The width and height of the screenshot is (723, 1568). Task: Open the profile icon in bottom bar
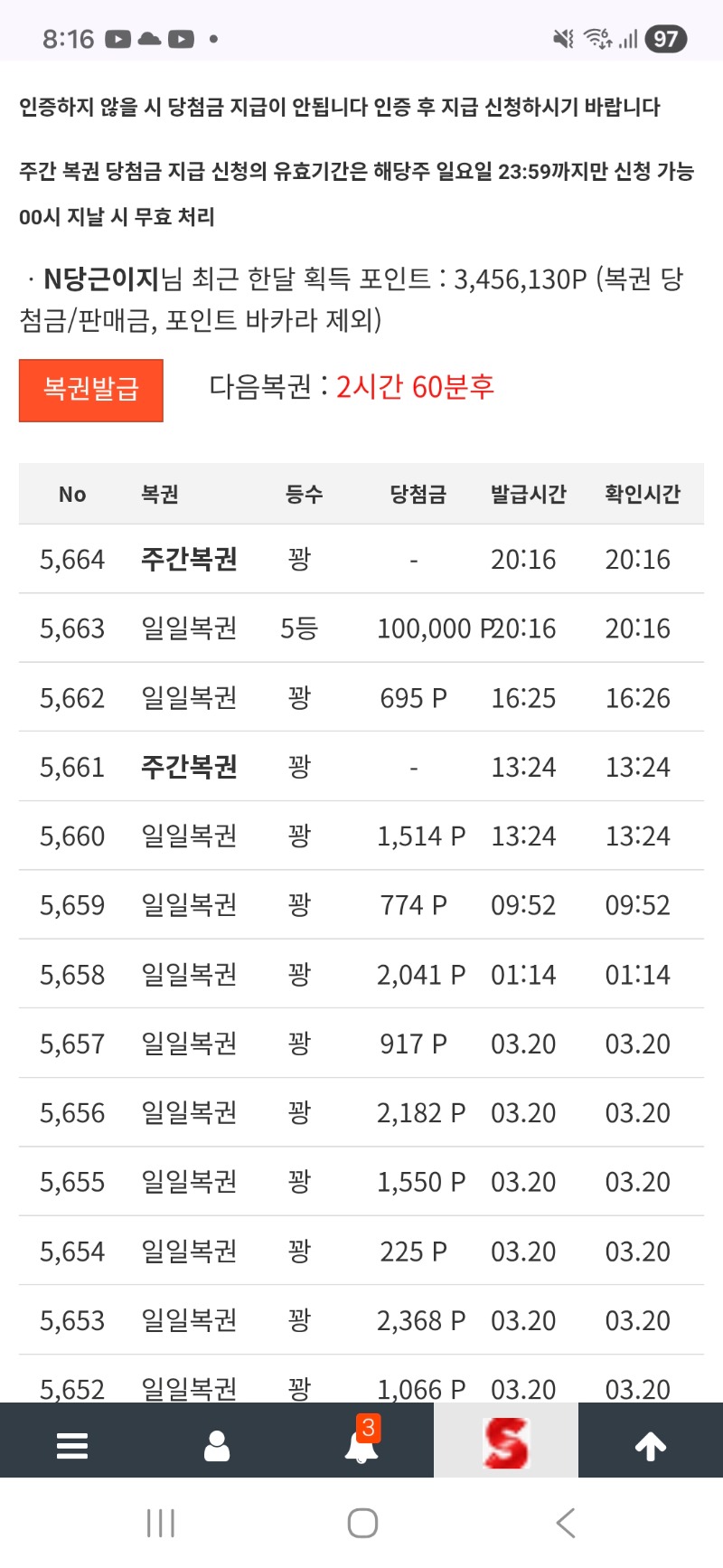coord(217,1445)
